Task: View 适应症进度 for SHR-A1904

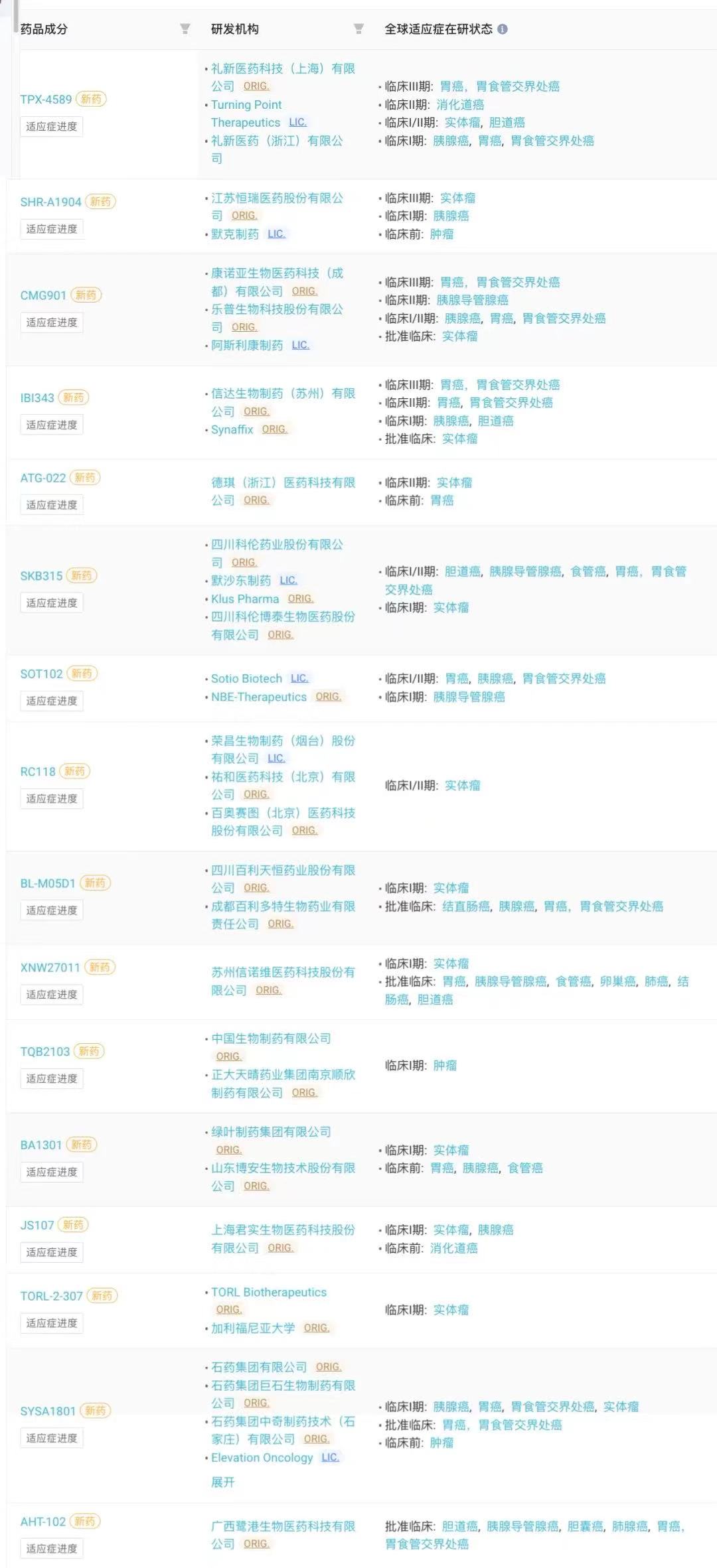Action: [52, 229]
